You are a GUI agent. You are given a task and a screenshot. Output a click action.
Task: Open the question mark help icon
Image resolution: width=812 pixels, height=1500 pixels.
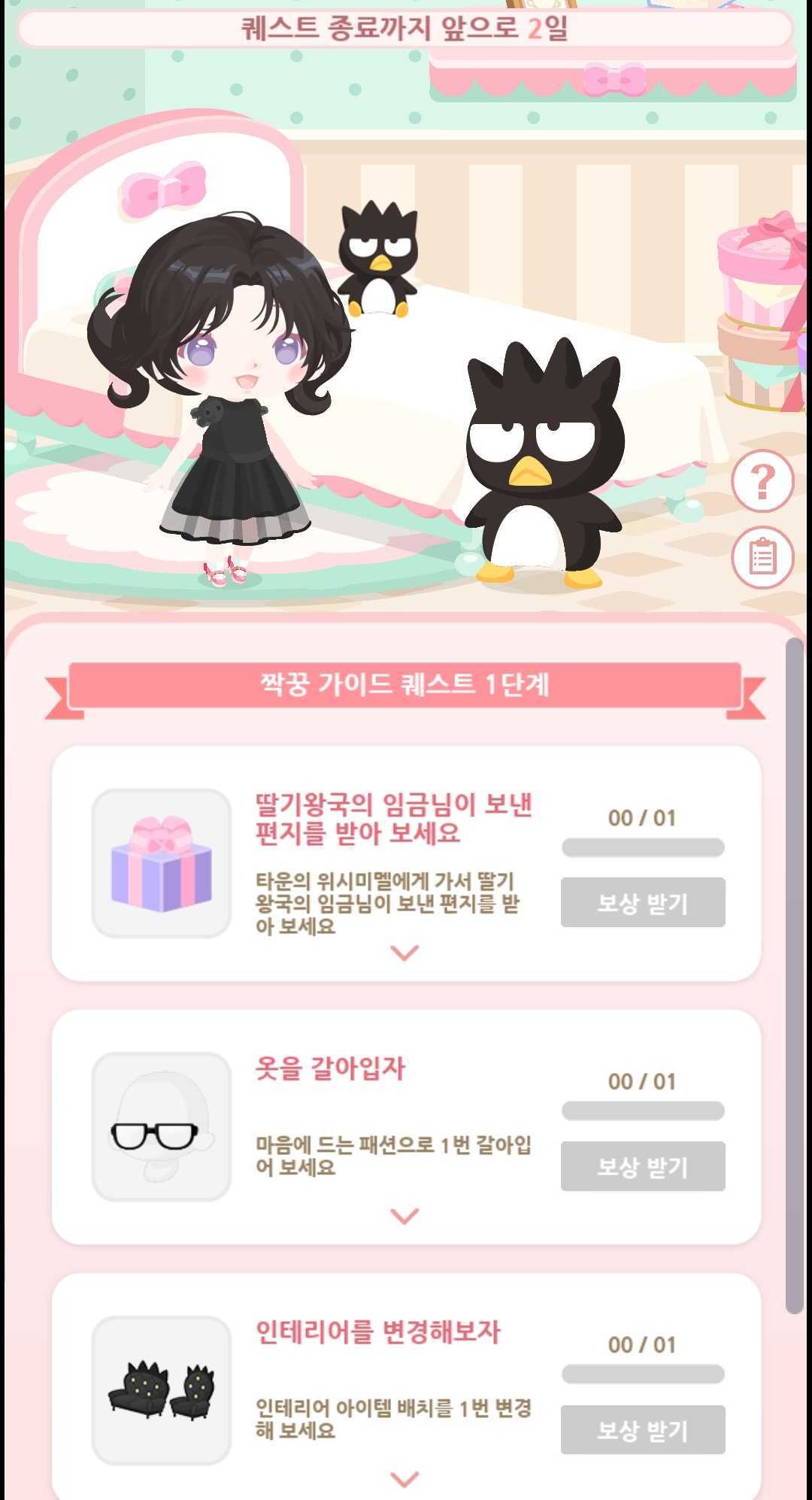pos(762,481)
